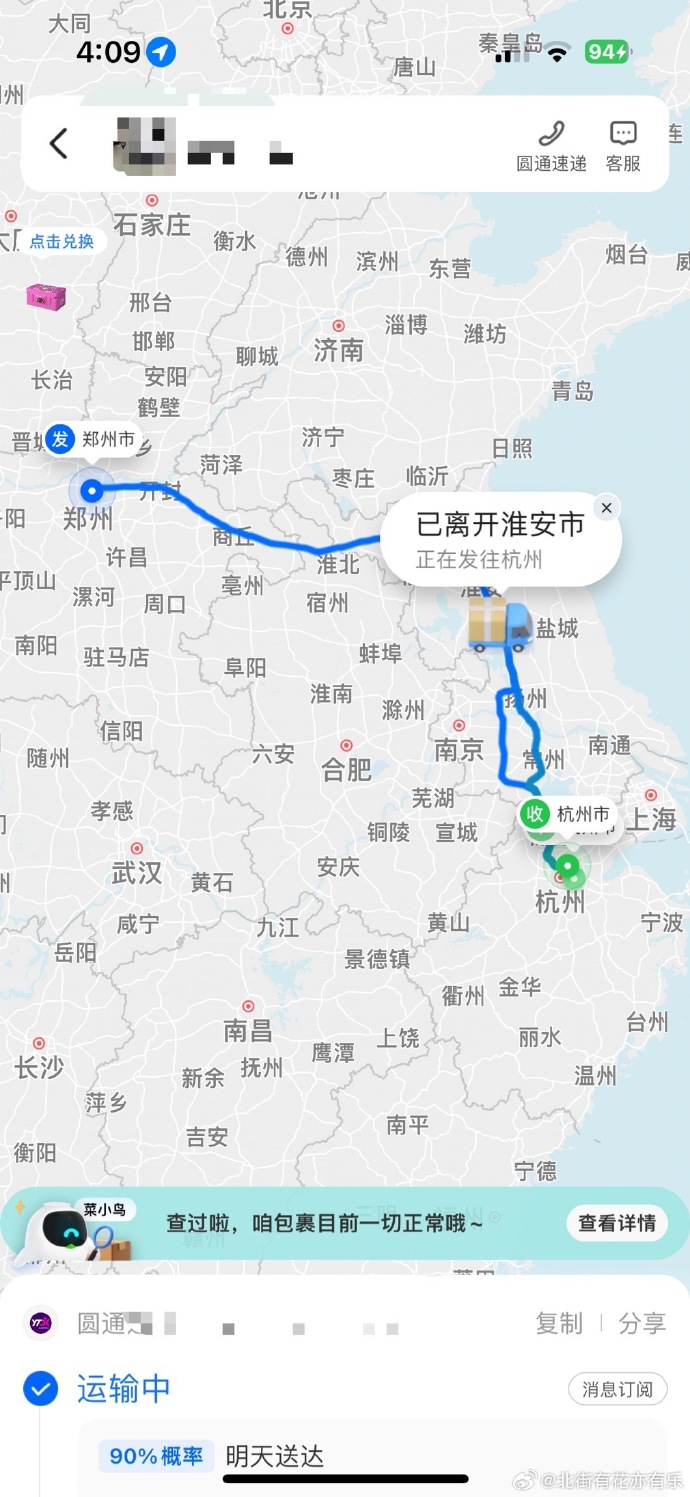690x1497 pixels.
Task: Open 客服 customer service chat
Action: pos(623,145)
